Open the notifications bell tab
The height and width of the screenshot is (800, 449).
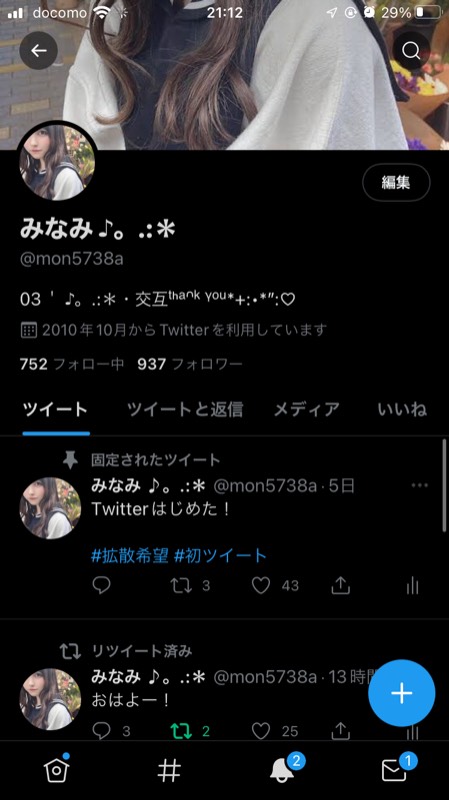click(x=284, y=769)
